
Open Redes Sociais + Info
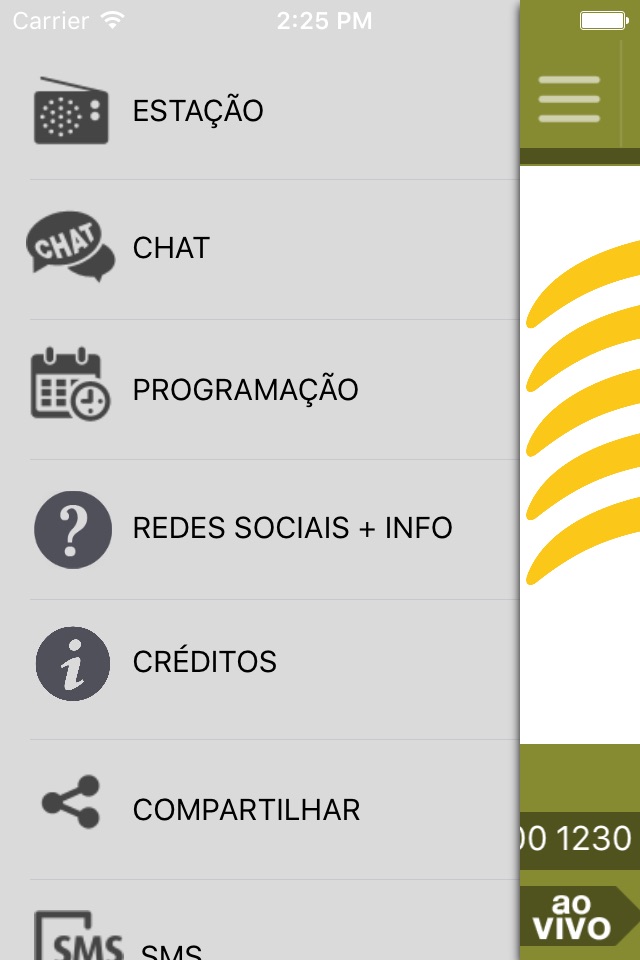click(292, 527)
